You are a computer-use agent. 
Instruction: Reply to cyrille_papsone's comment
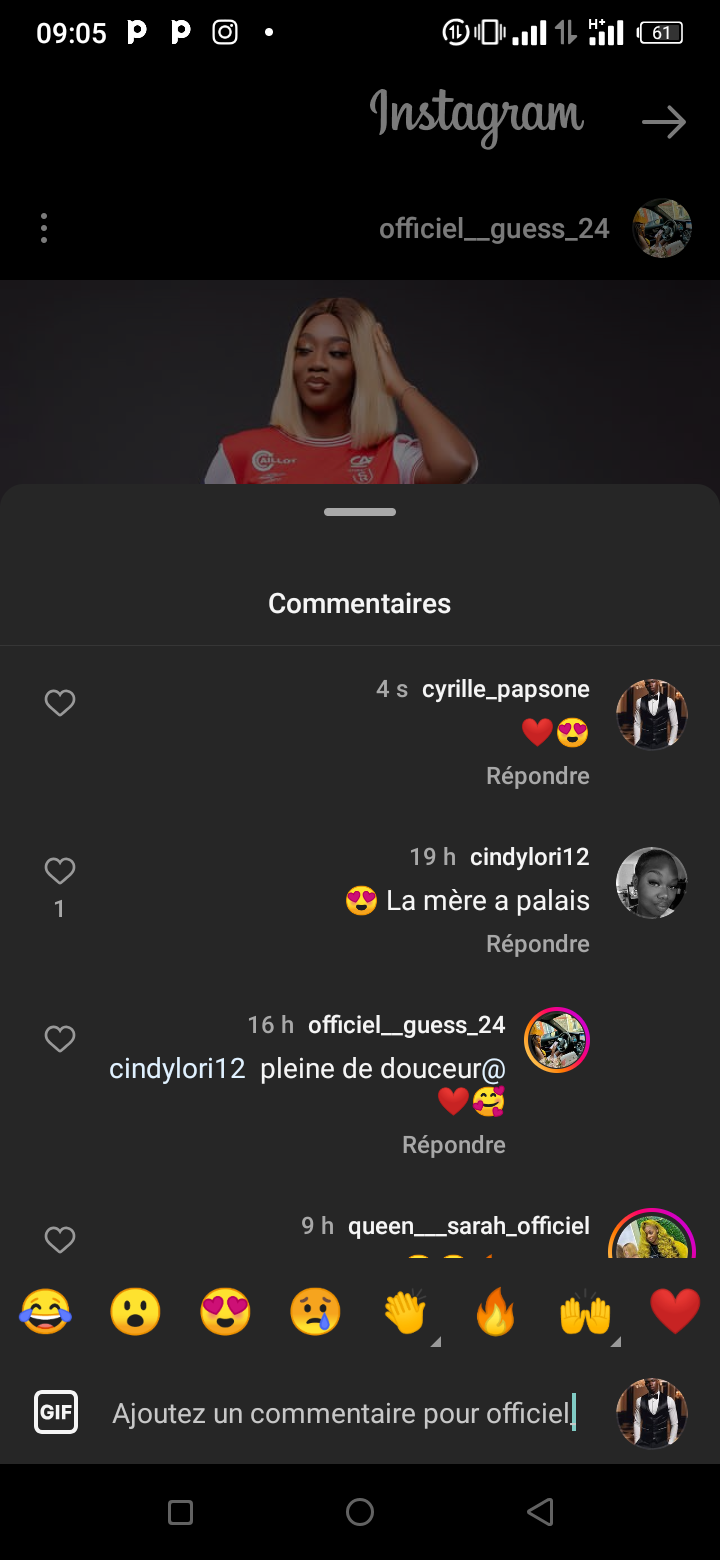pos(537,776)
